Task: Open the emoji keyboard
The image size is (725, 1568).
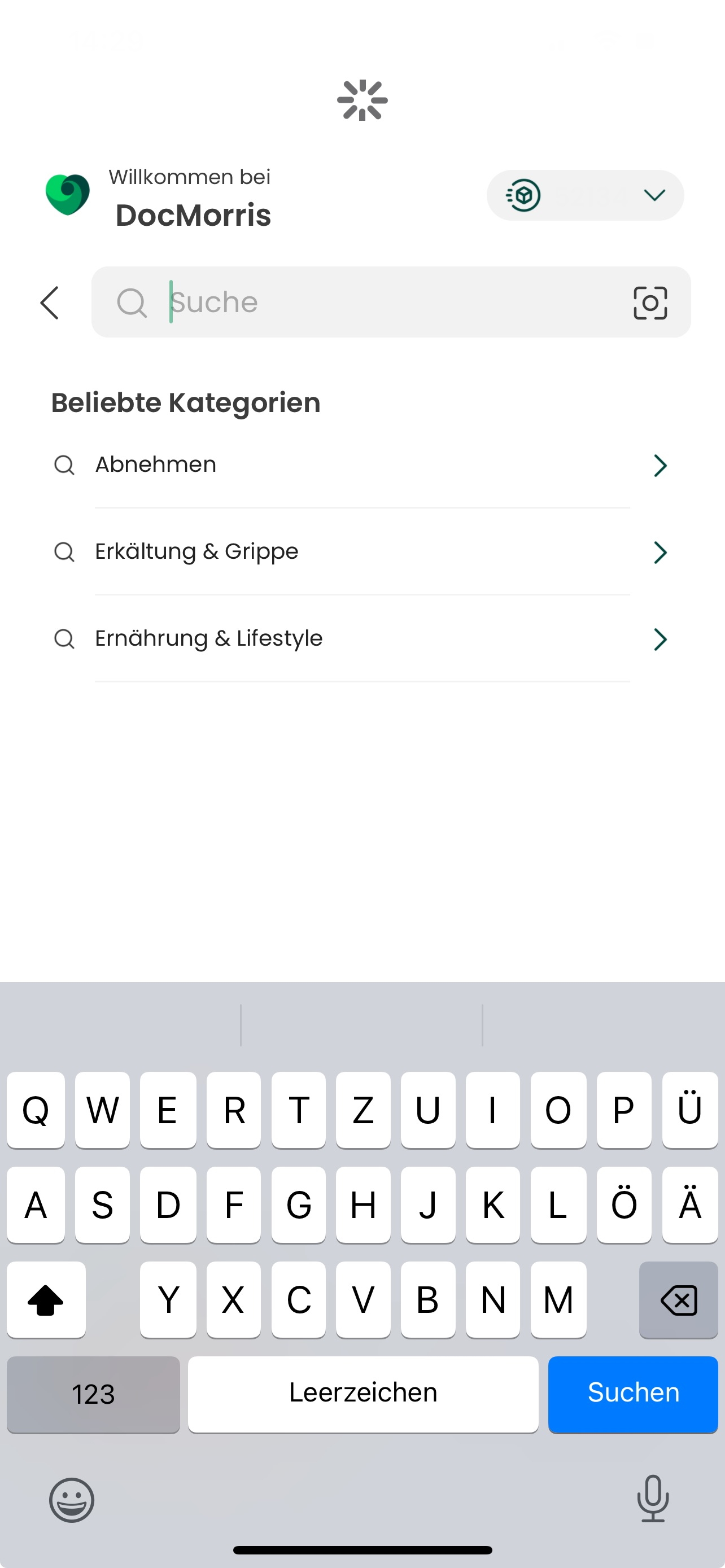Action: (x=72, y=1500)
